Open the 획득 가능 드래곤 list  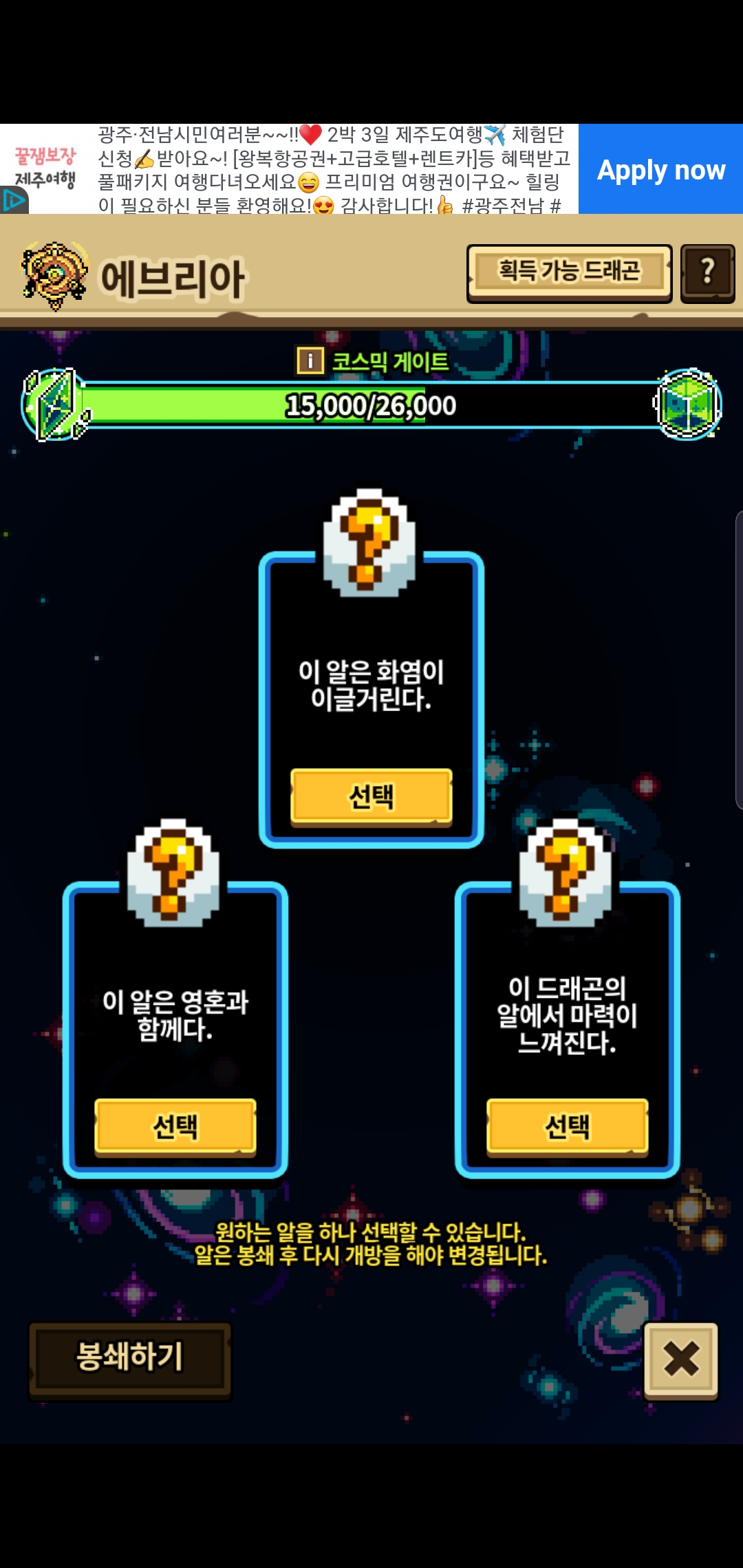[569, 272]
